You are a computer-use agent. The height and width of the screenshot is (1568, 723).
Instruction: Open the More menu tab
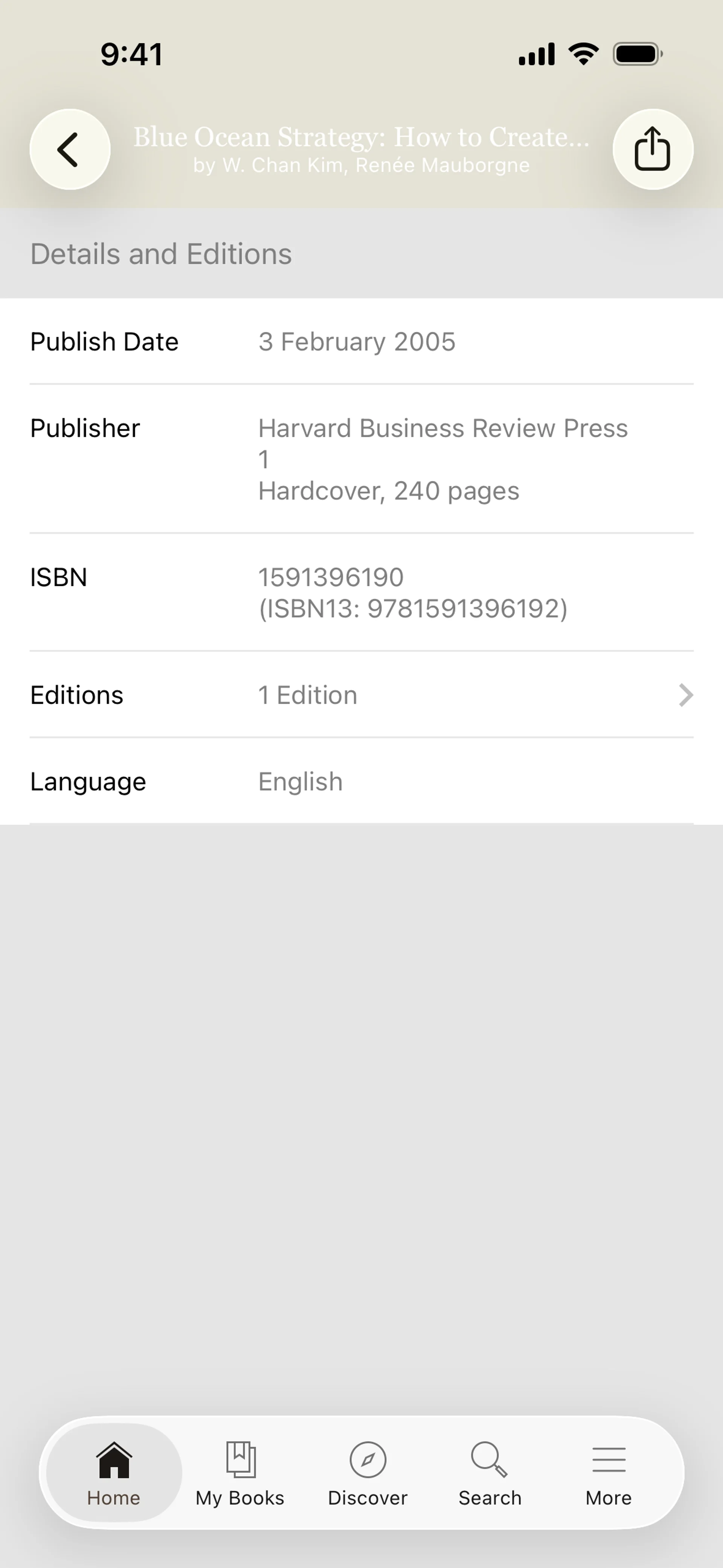click(609, 1472)
